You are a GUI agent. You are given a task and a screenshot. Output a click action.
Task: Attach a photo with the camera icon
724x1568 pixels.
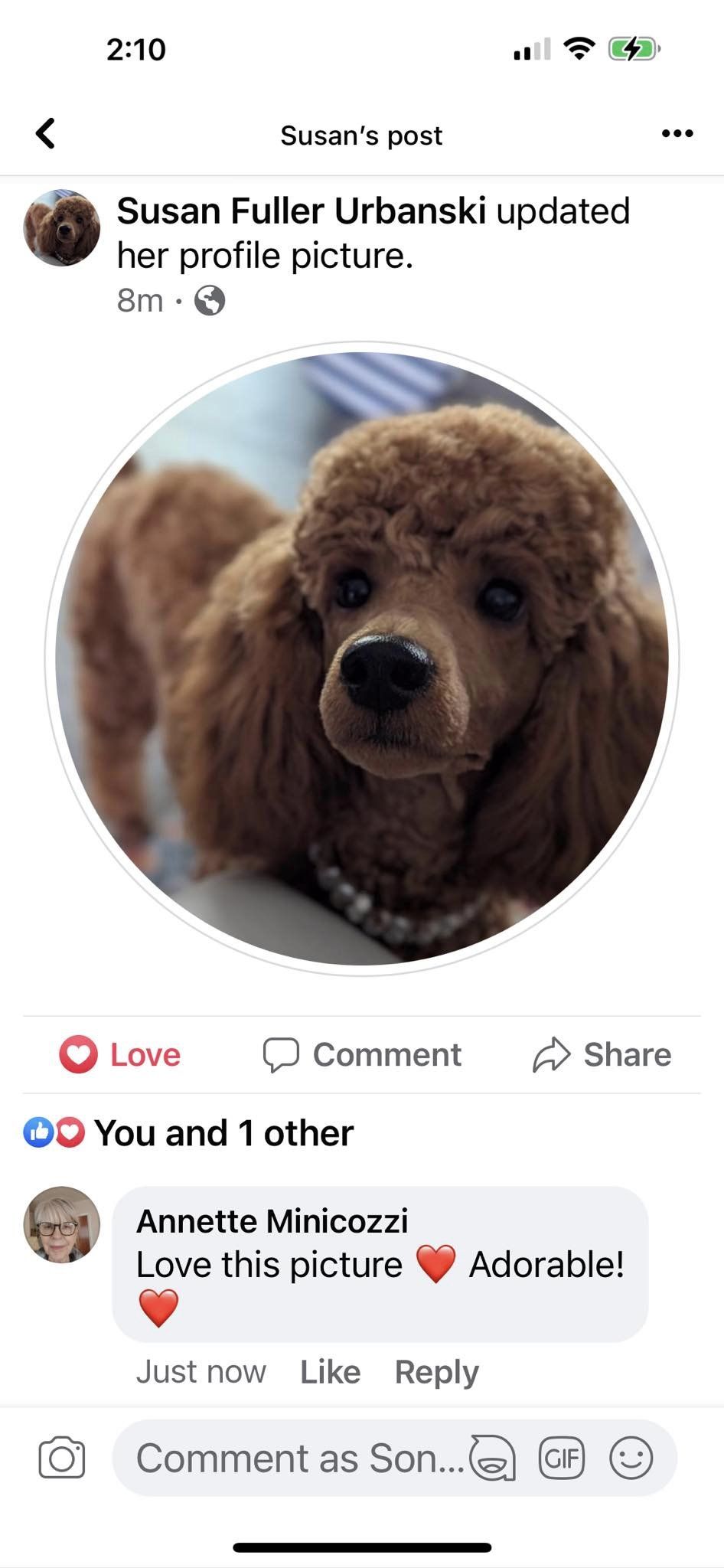[62, 1458]
